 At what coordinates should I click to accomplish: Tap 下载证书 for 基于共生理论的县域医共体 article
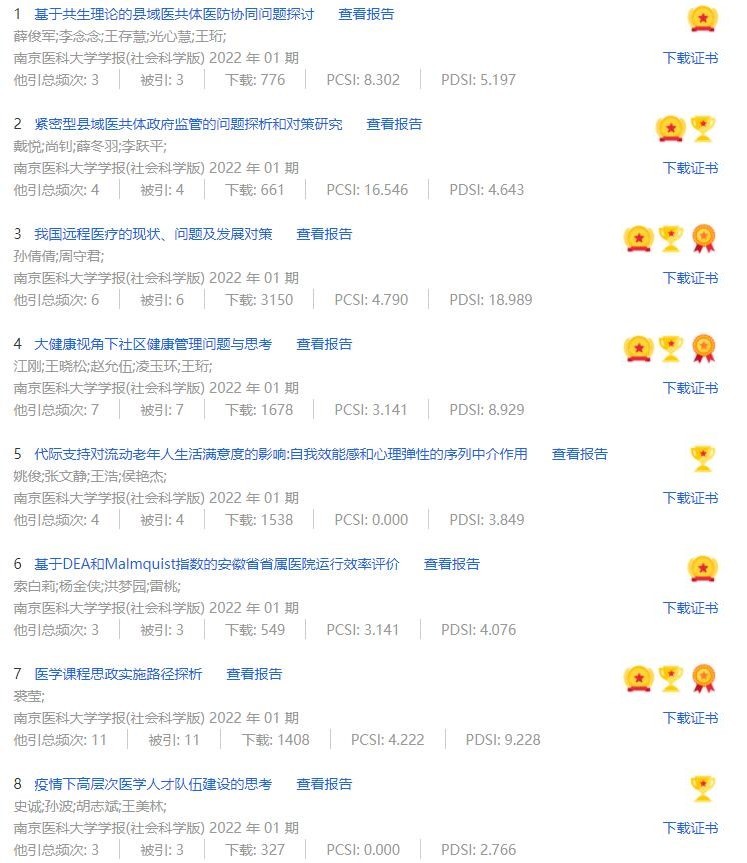(x=690, y=58)
